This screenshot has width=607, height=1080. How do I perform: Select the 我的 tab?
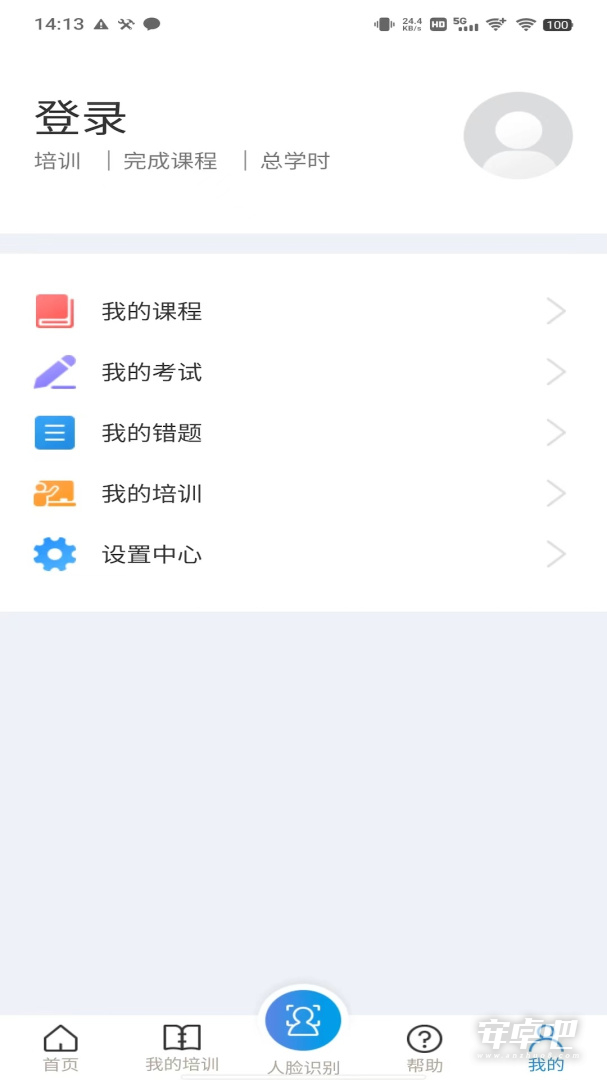pos(546,1048)
